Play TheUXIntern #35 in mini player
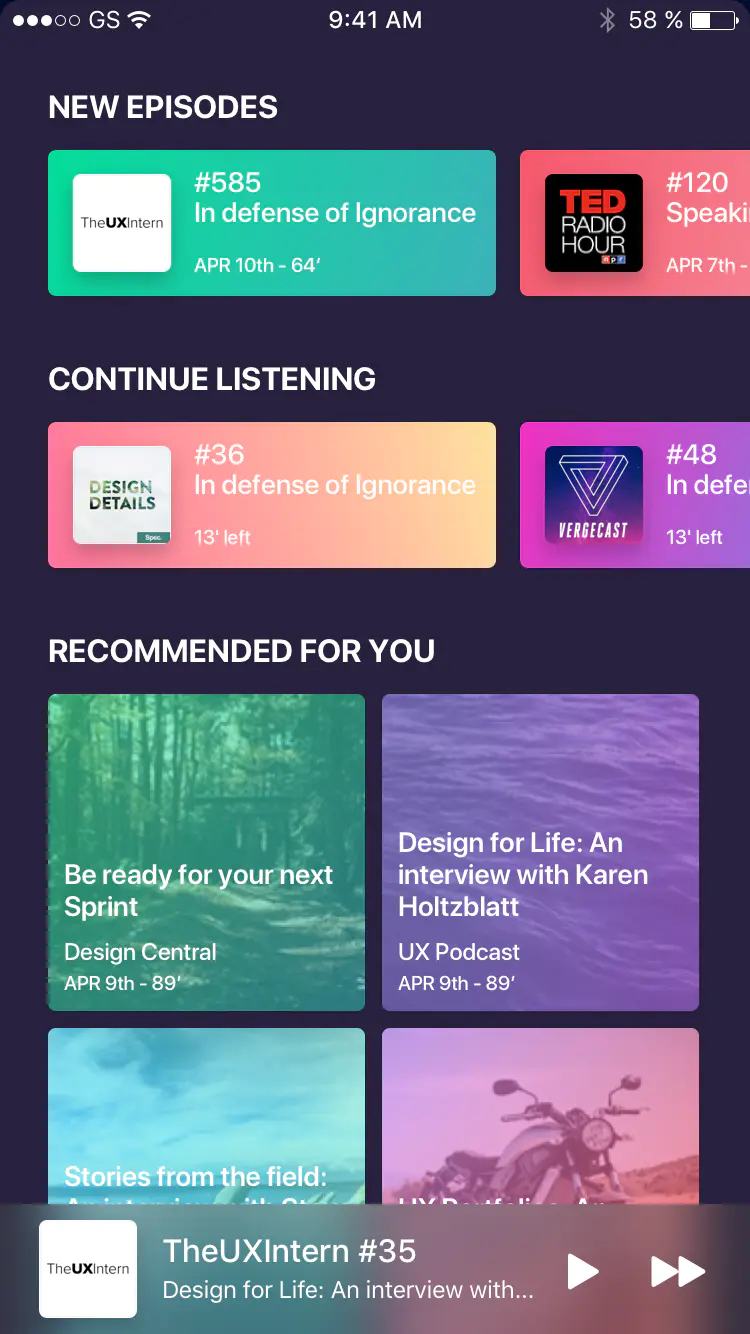Screen dimensions: 750x1334 (x=583, y=1271)
